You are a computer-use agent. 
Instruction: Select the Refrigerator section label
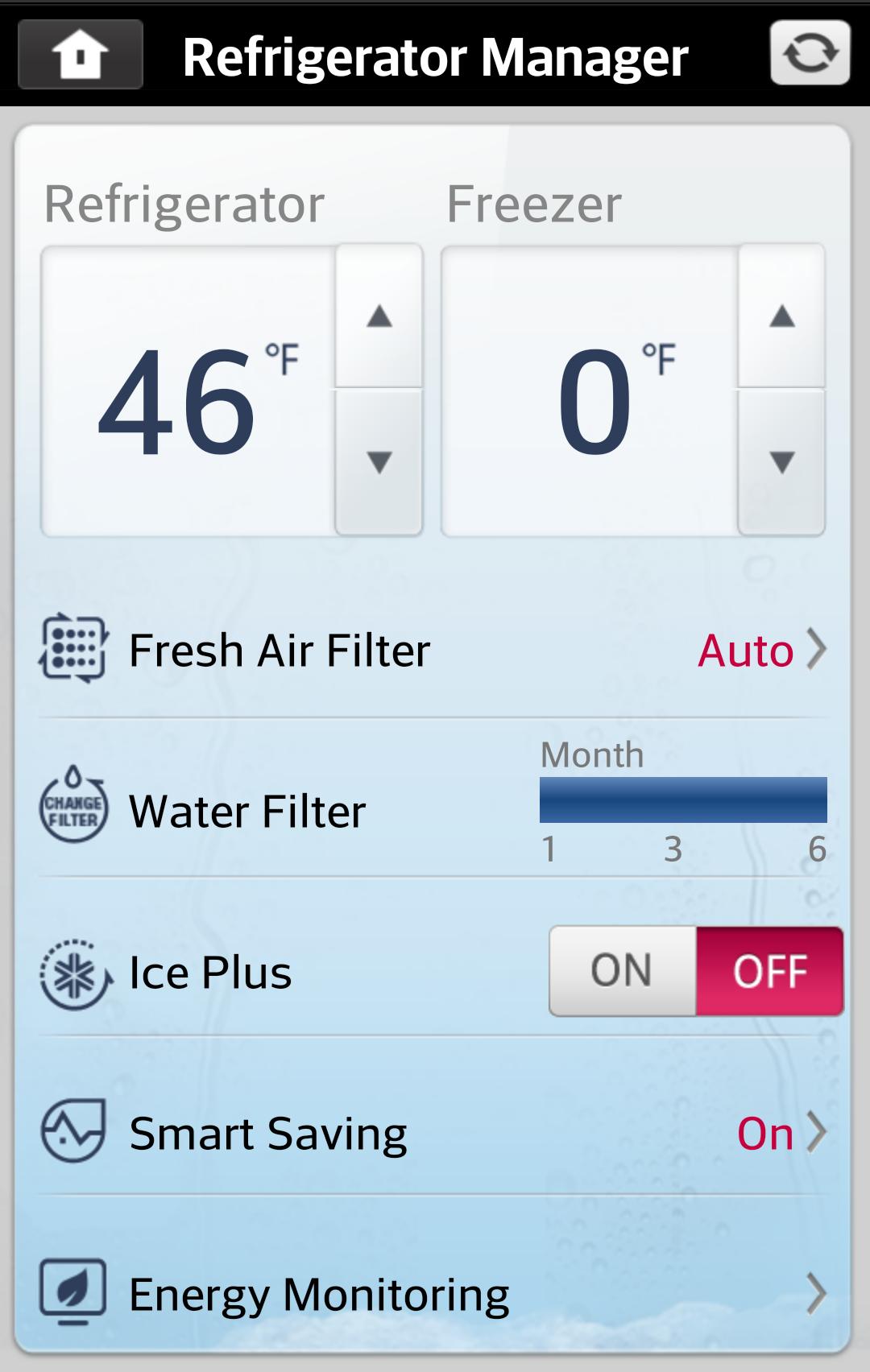(184, 203)
